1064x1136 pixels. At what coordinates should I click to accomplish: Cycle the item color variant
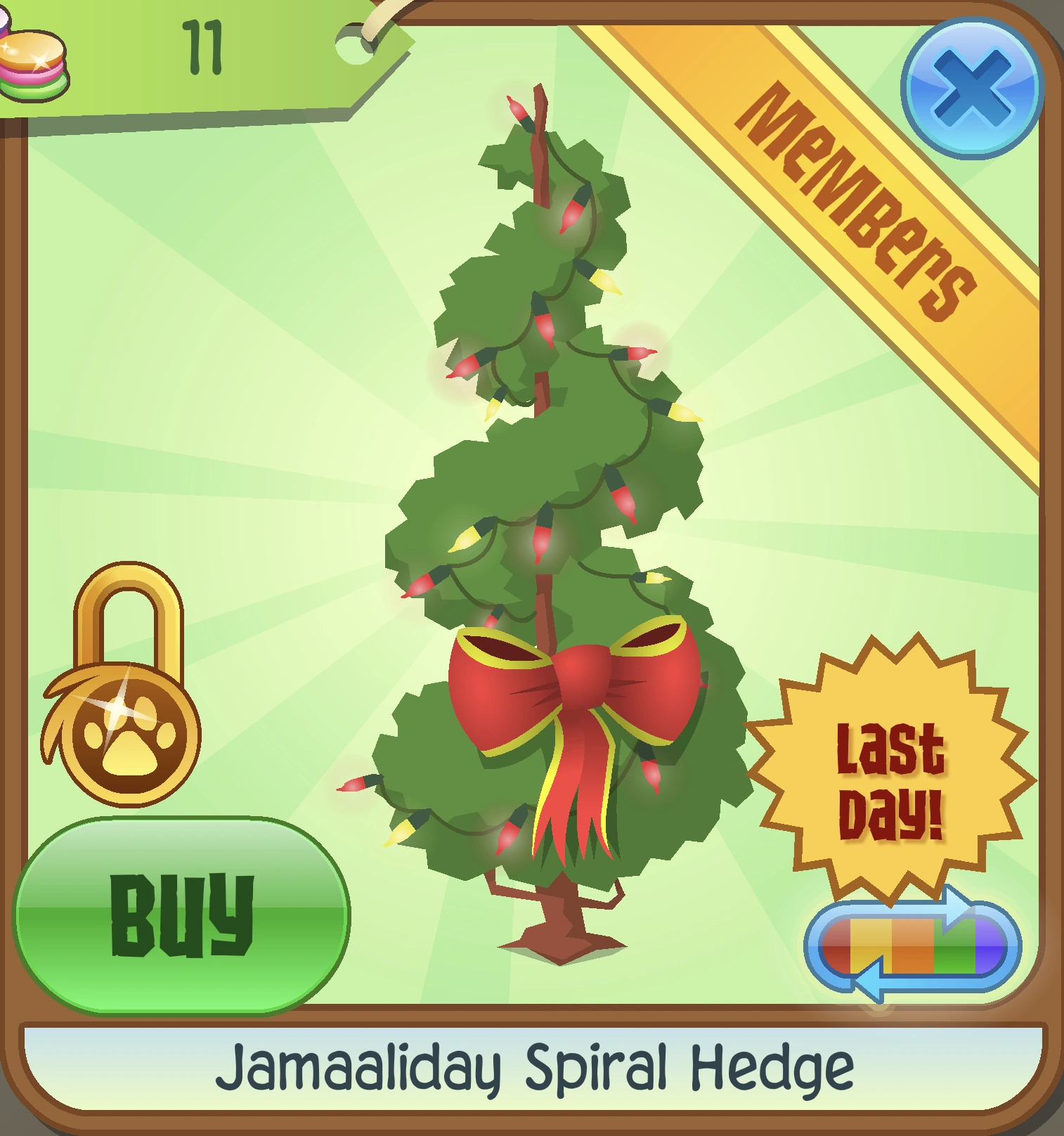coord(912,945)
